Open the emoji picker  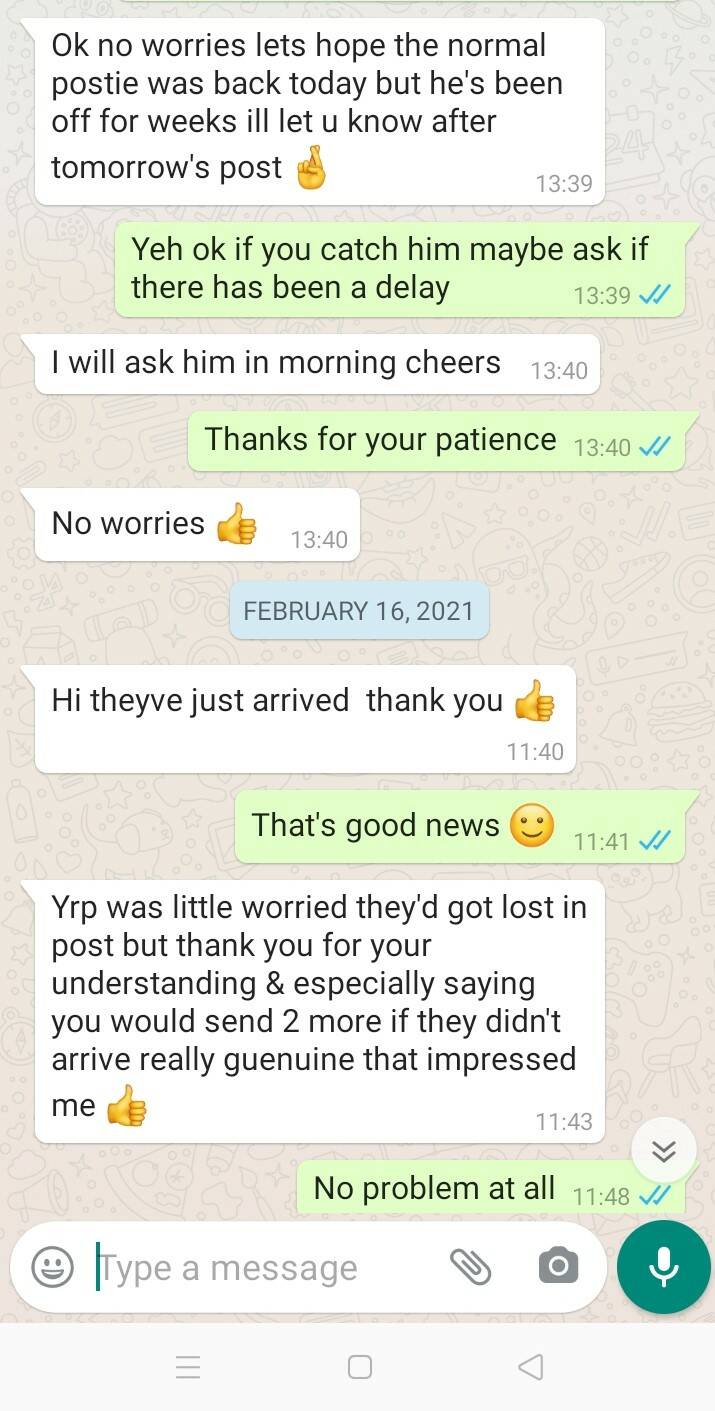tap(53, 1268)
